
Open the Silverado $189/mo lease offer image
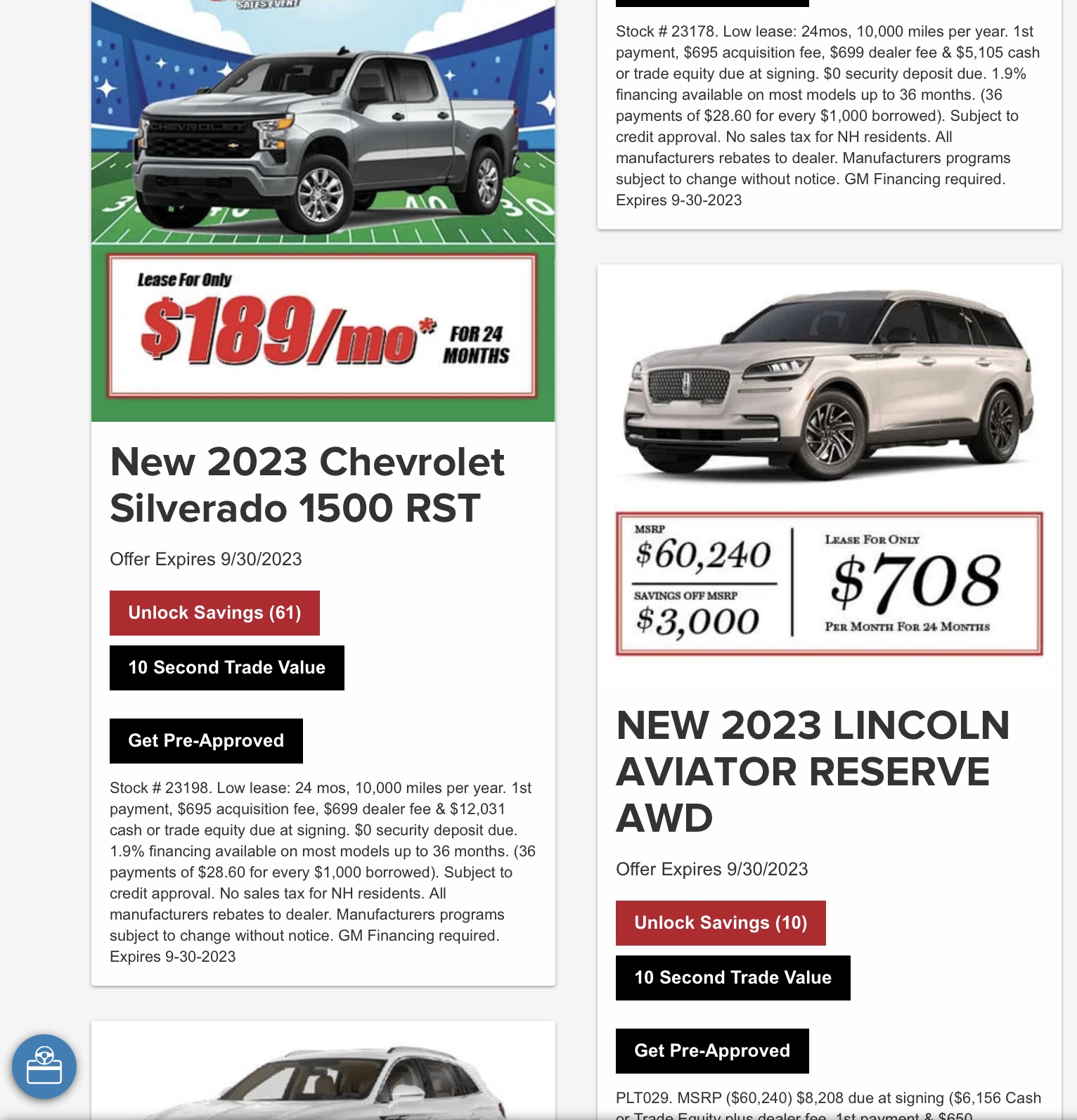coord(323,211)
